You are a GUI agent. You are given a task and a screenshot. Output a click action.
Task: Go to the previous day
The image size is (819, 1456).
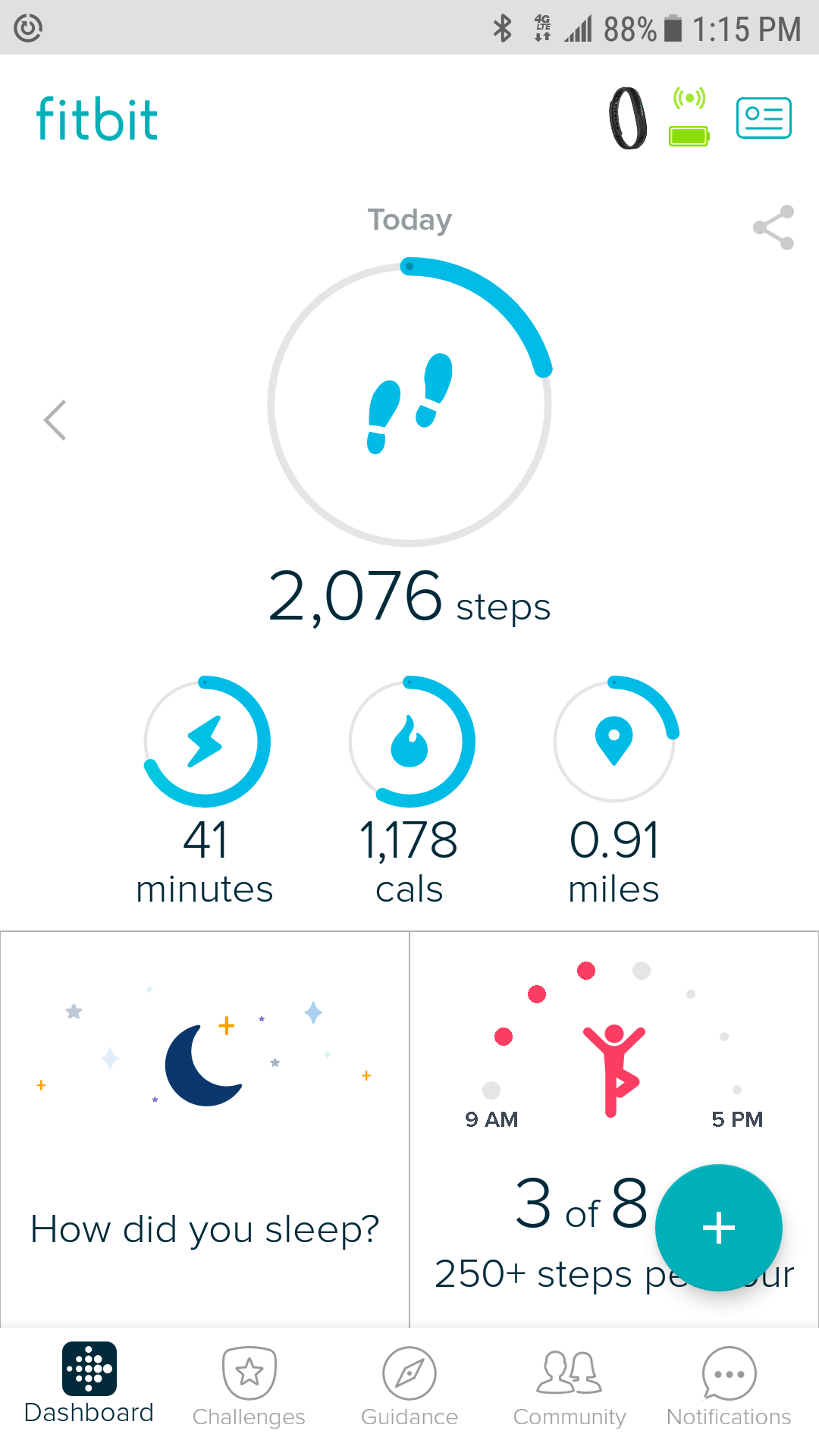click(55, 420)
